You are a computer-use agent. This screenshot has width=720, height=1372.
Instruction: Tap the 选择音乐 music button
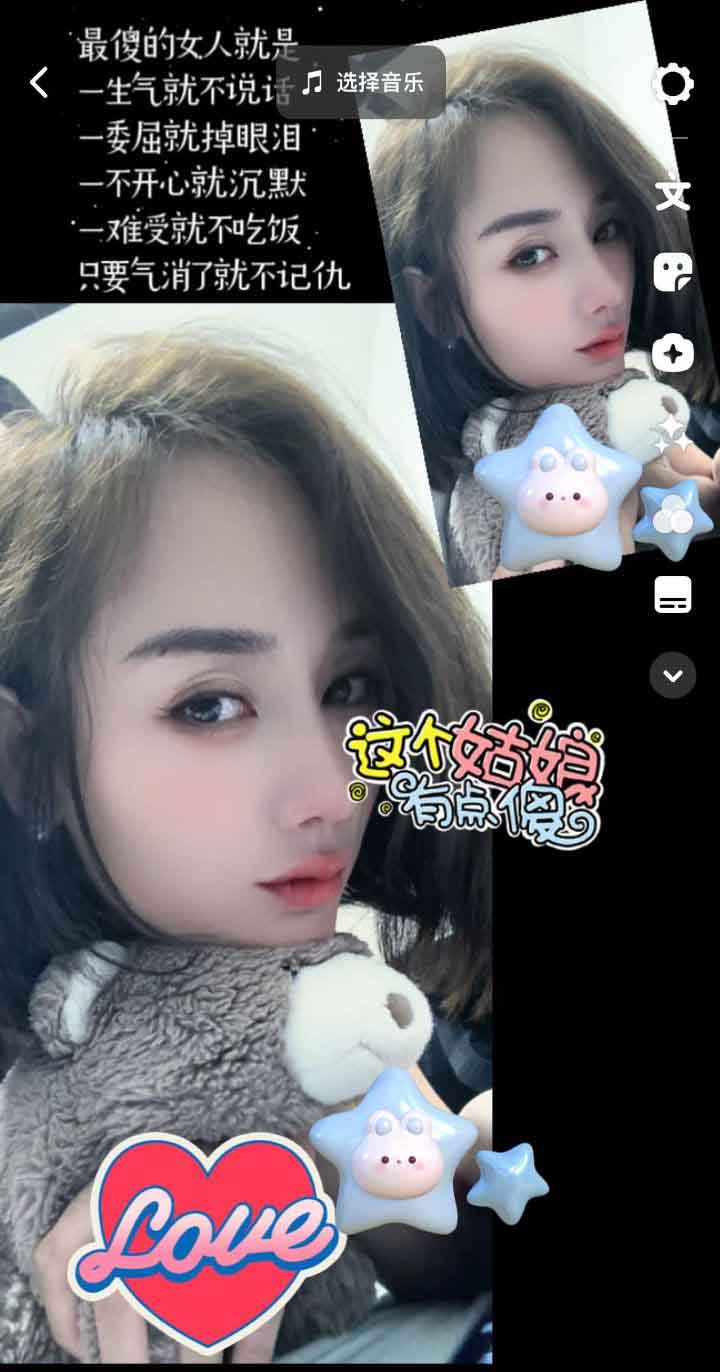coord(366,82)
